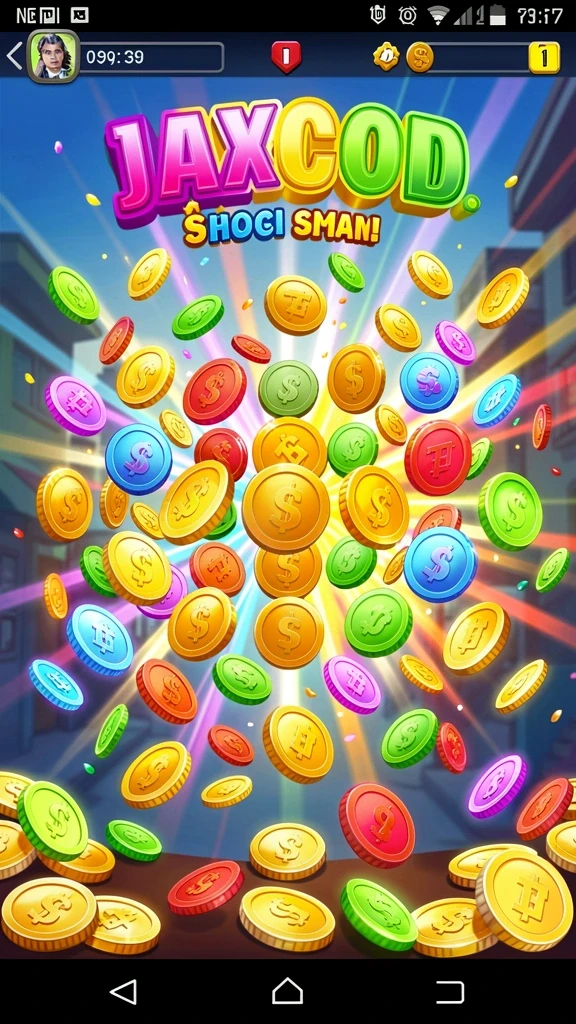Viewport: 576px width, 1024px height.
Task: Open the recent apps view
Action: click(450, 992)
